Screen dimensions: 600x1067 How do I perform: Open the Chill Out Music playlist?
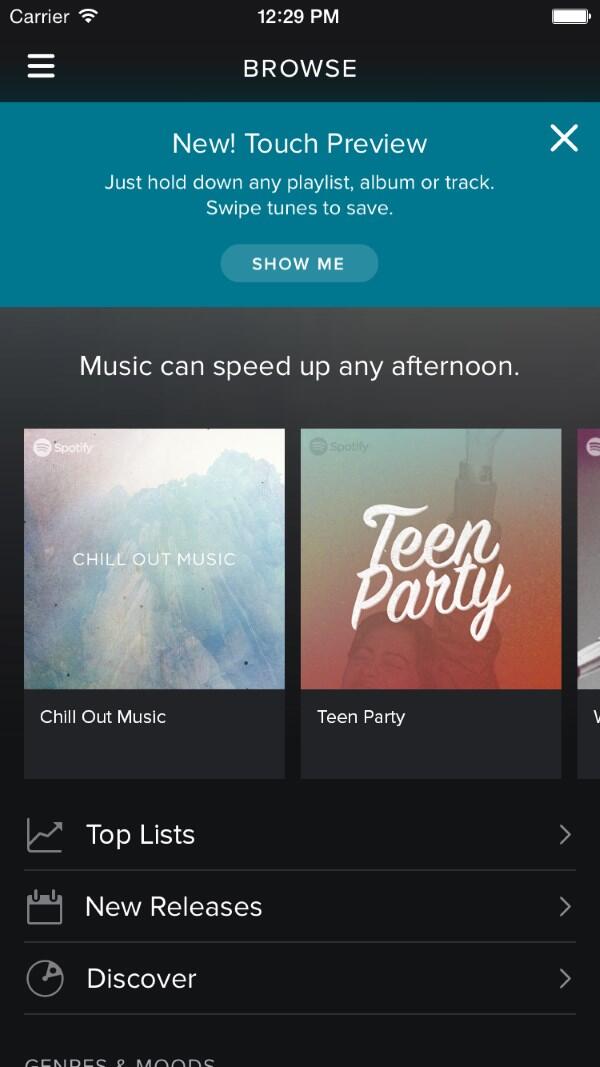(x=154, y=603)
